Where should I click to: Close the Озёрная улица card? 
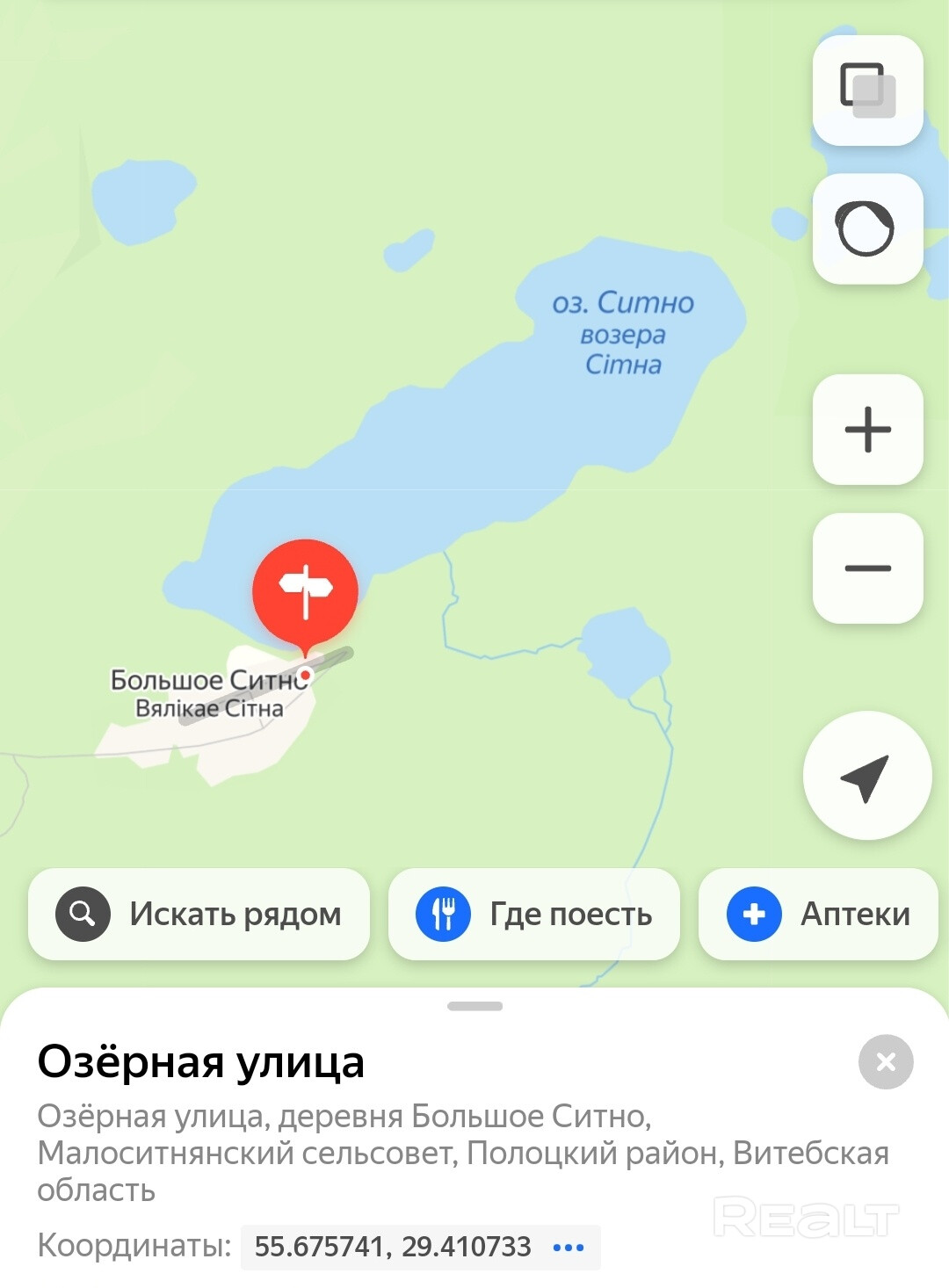[x=886, y=1062]
